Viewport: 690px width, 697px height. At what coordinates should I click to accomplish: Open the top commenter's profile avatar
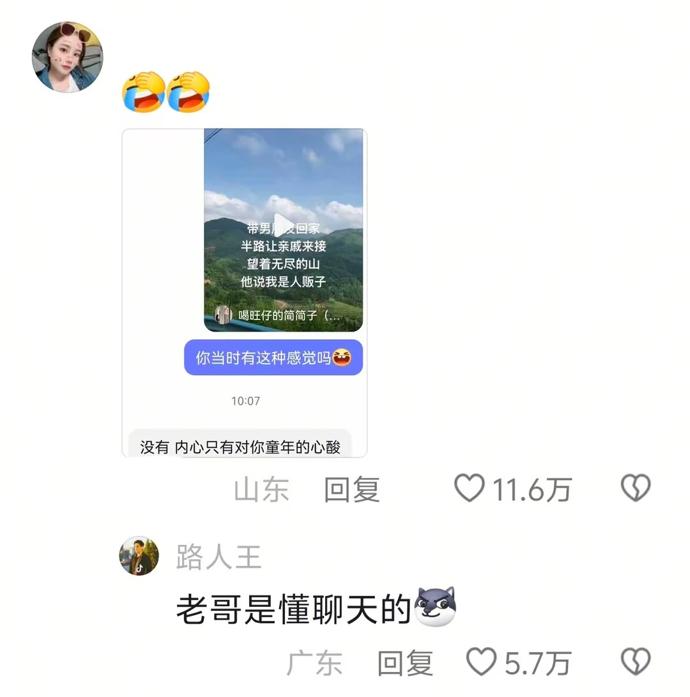click(67, 57)
